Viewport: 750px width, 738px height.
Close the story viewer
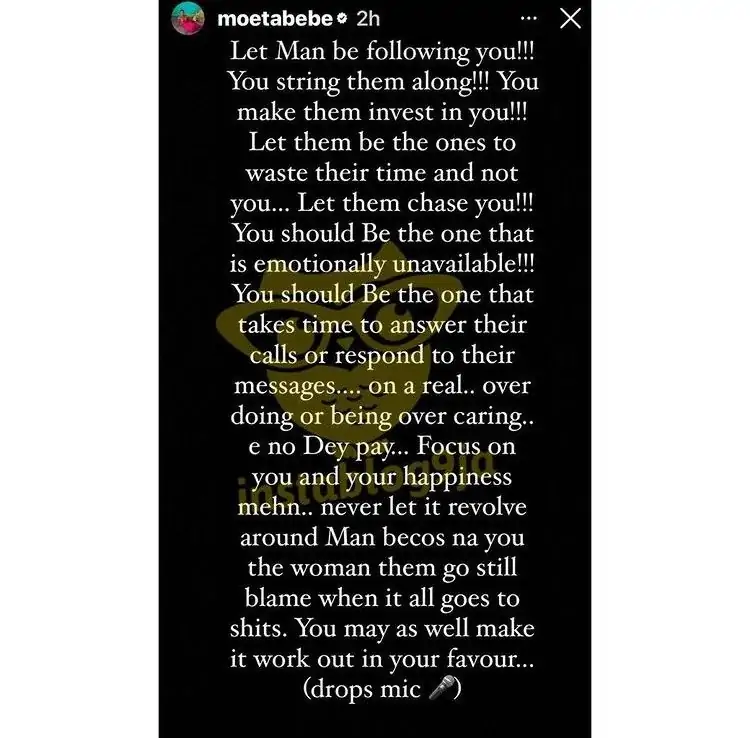(570, 18)
